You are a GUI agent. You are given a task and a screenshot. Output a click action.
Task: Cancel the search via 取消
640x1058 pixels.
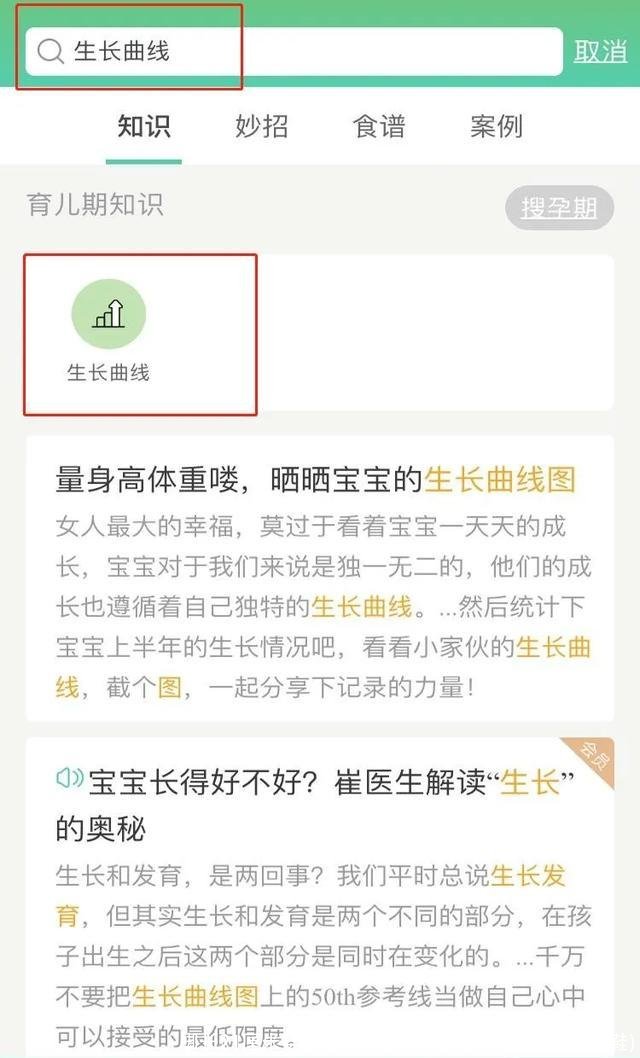600,51
